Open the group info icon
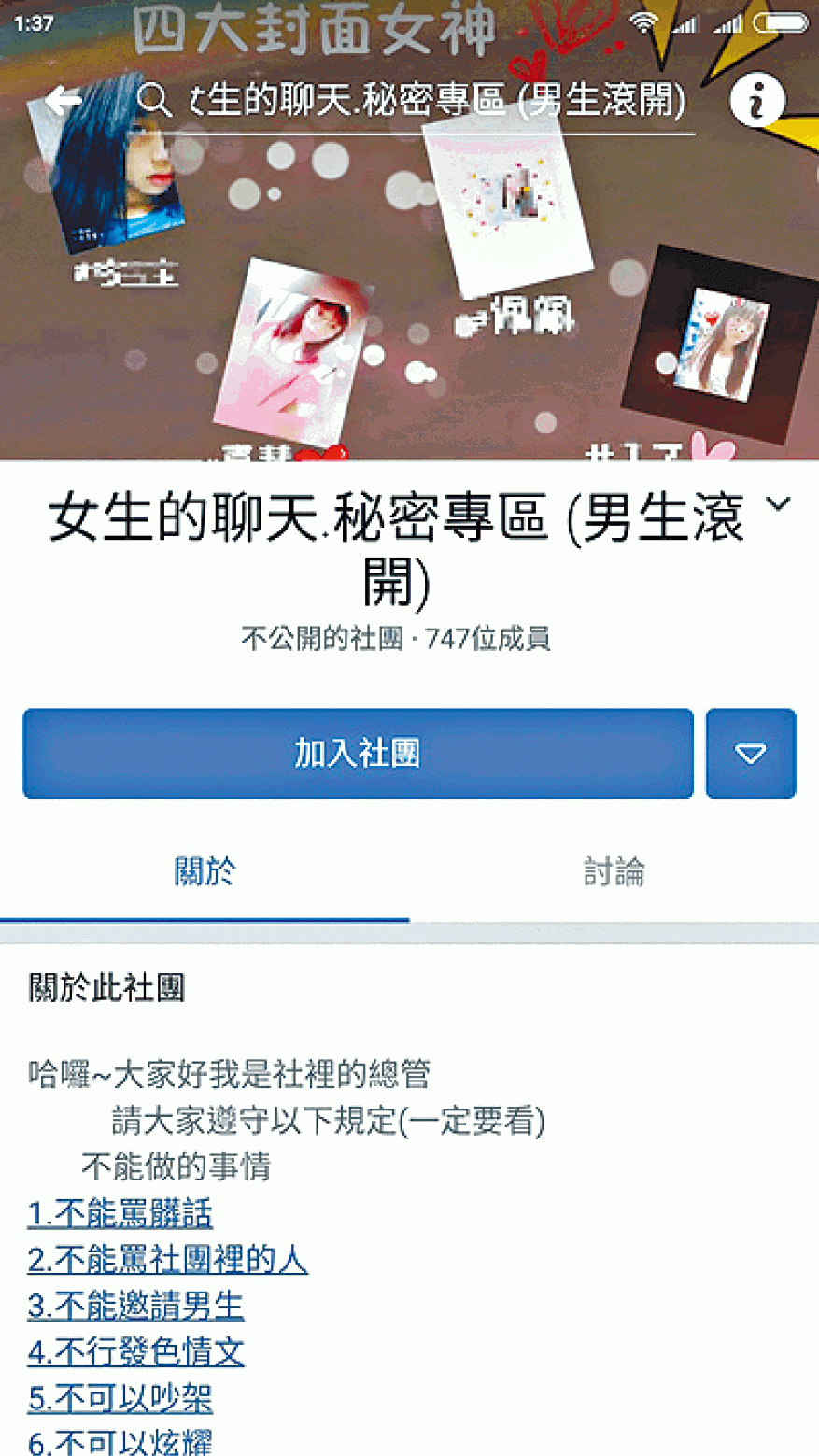Viewport: 819px width, 1456px height. tap(756, 99)
